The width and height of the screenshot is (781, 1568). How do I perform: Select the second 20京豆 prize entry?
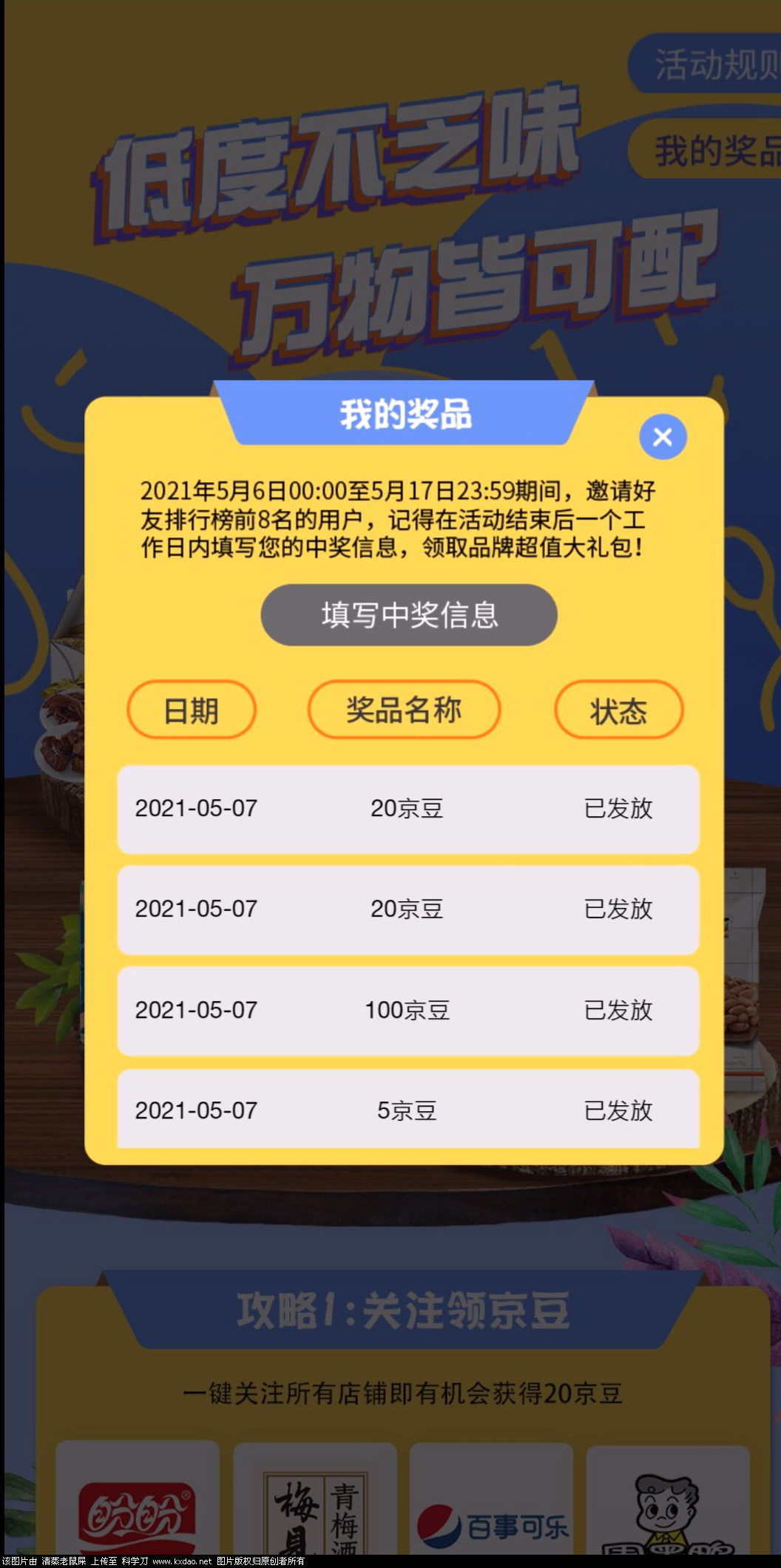coord(407,910)
